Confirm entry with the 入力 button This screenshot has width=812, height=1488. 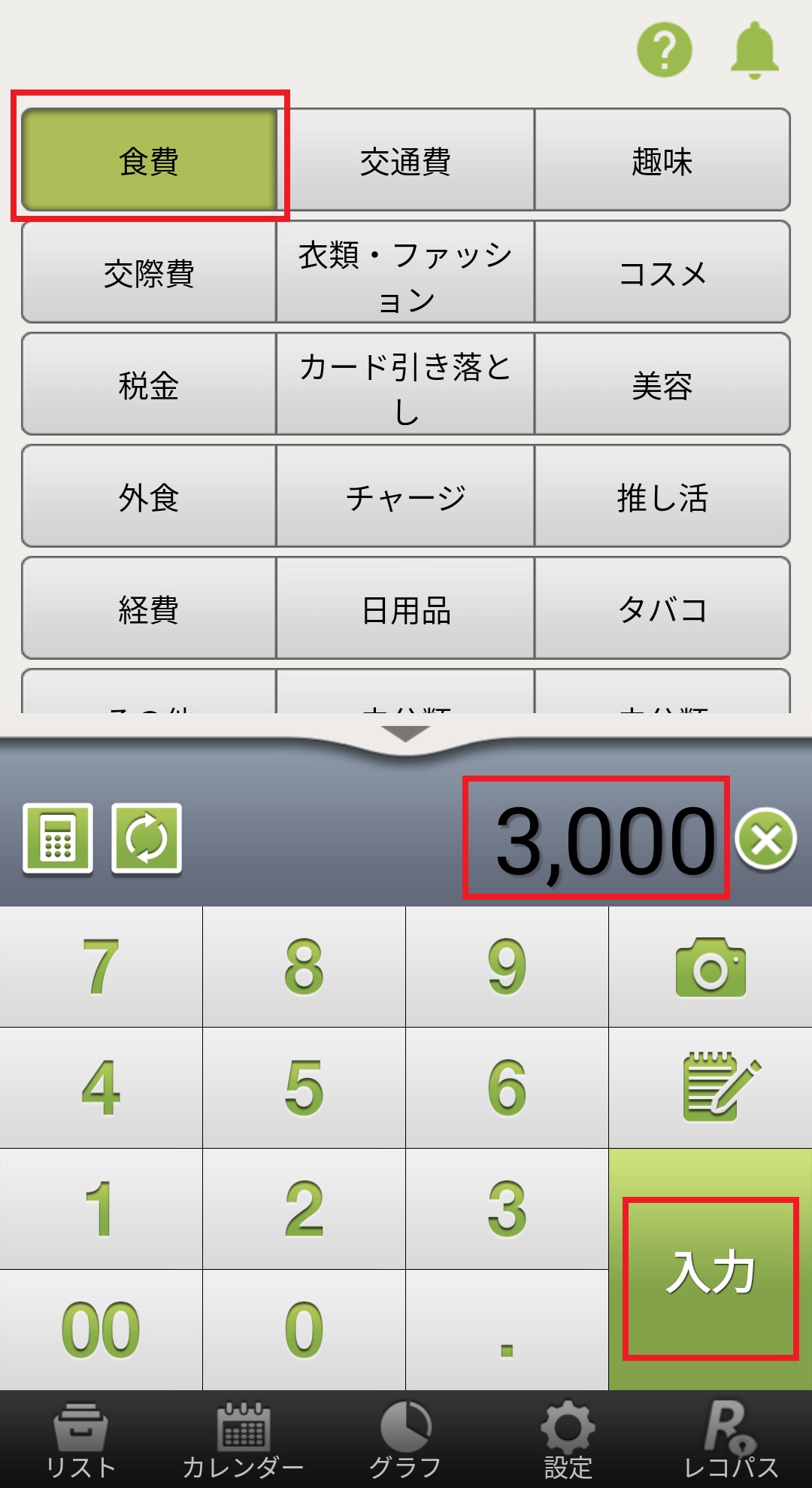point(710,1273)
